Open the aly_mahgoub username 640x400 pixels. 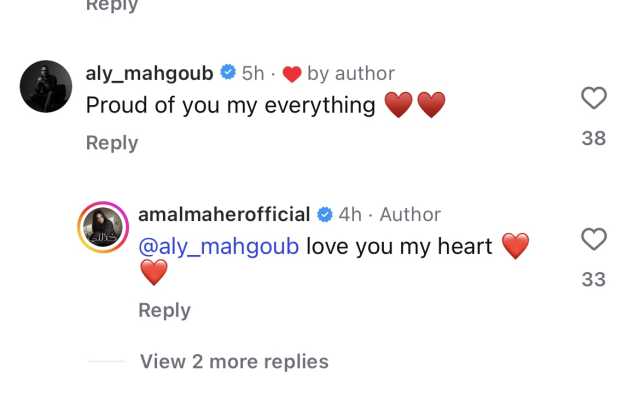(149, 73)
